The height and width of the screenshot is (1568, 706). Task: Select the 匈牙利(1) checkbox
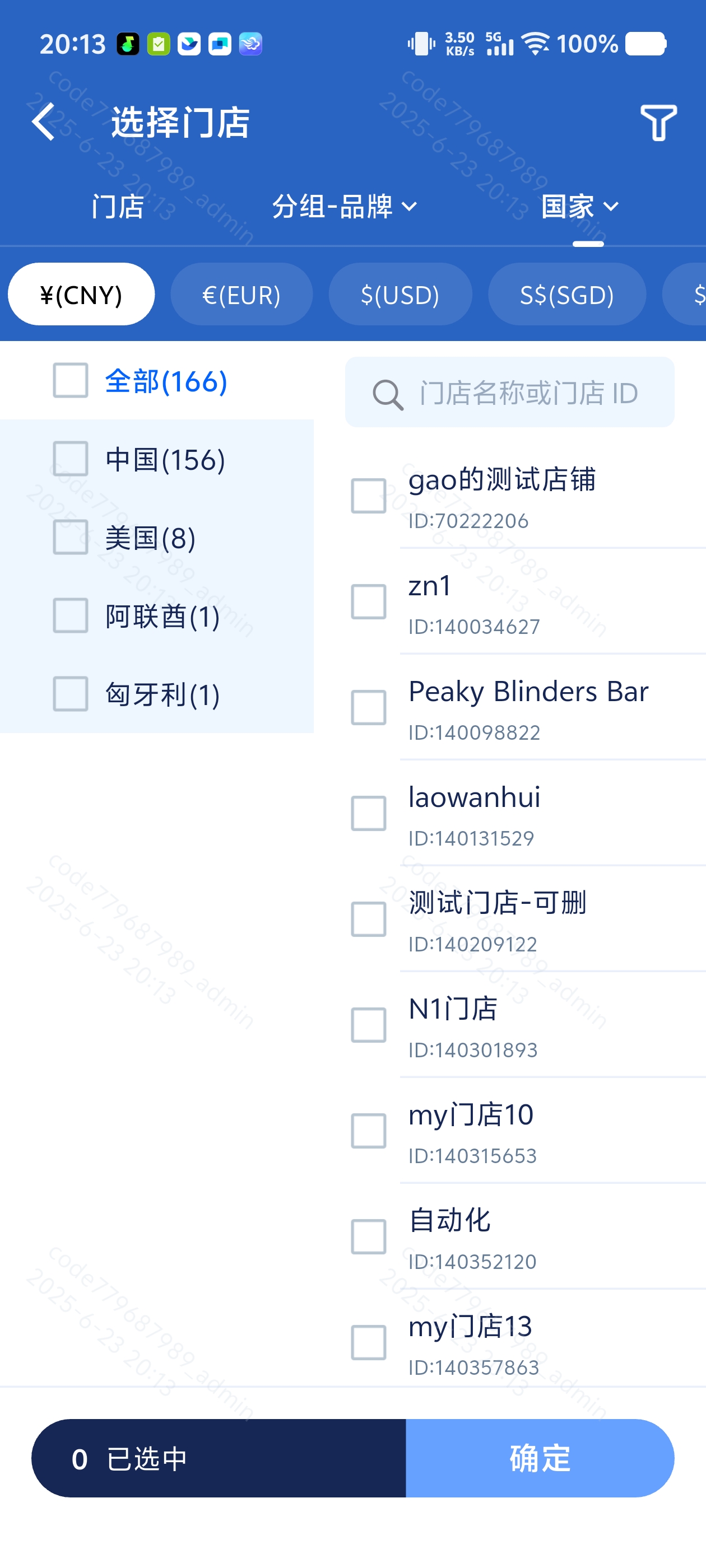[71, 694]
